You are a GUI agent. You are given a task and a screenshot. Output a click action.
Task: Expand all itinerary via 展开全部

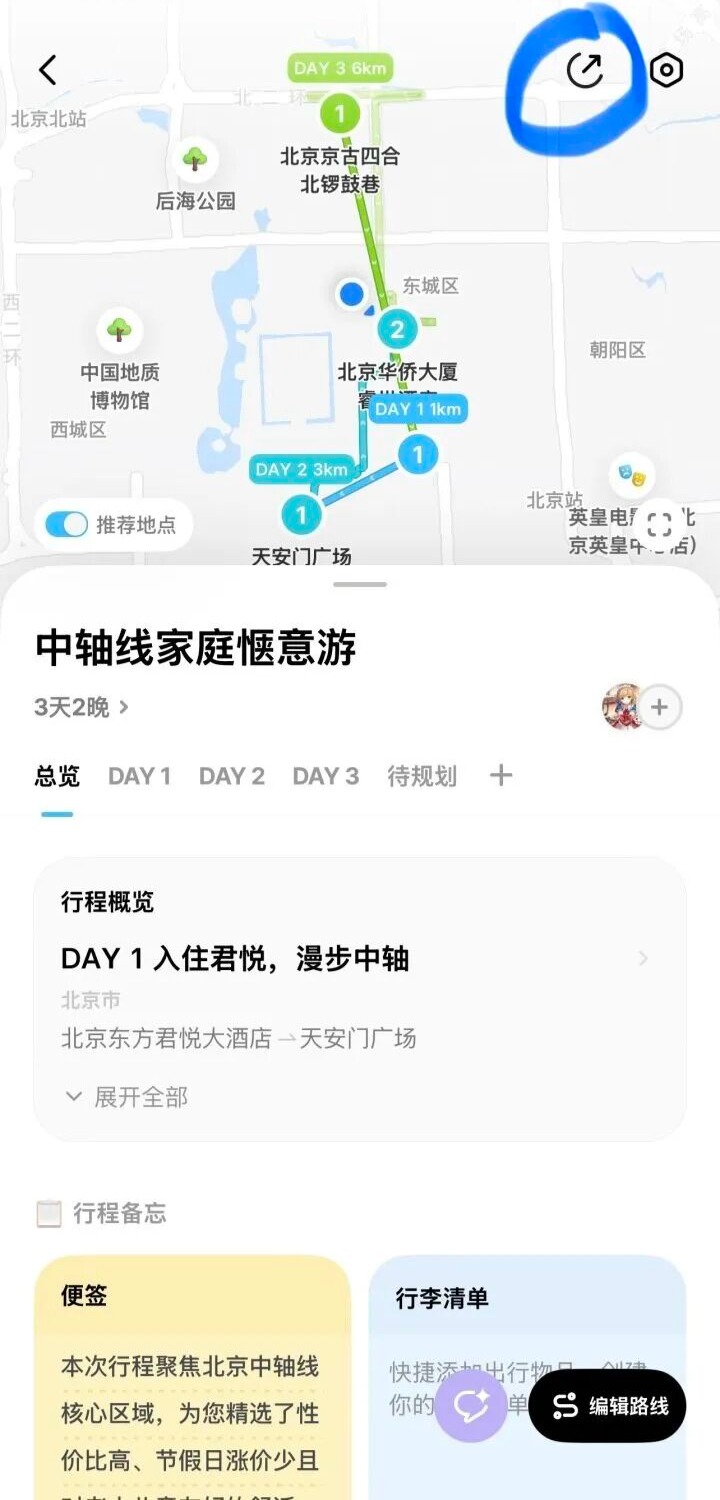[127, 1097]
